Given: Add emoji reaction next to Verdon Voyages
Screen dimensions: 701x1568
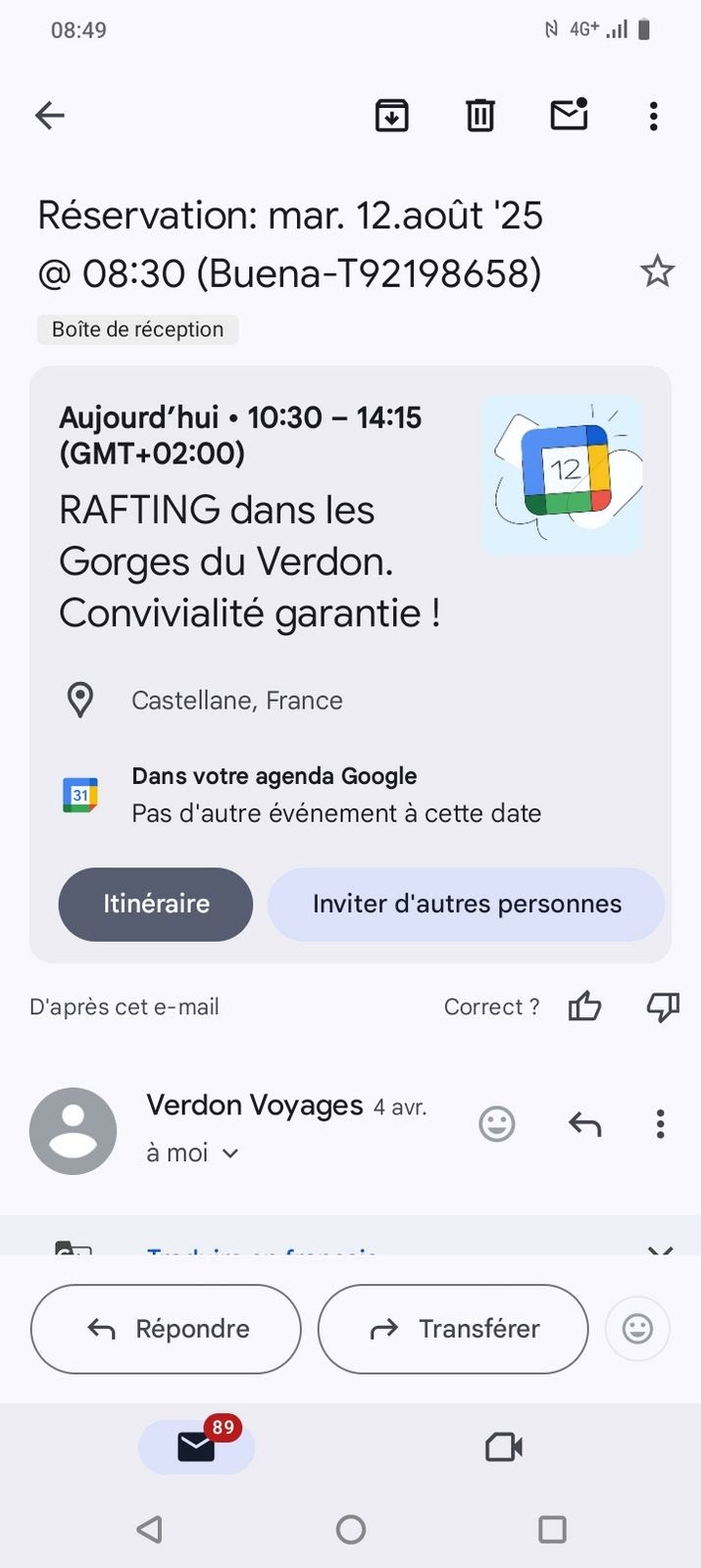Looking at the screenshot, I should [x=497, y=1124].
